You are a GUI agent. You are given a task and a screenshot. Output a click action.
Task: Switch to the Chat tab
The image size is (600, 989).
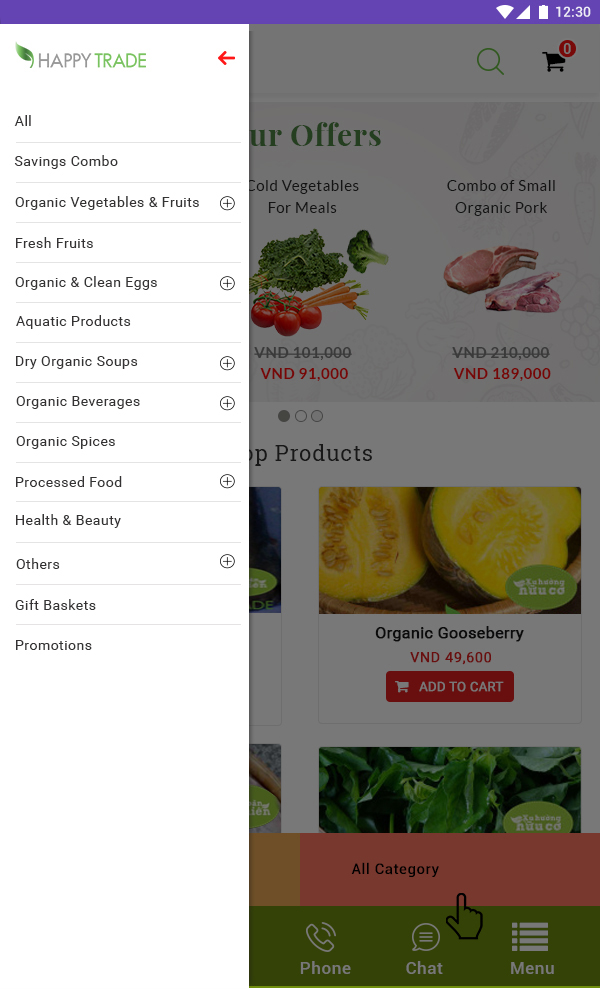click(x=425, y=950)
